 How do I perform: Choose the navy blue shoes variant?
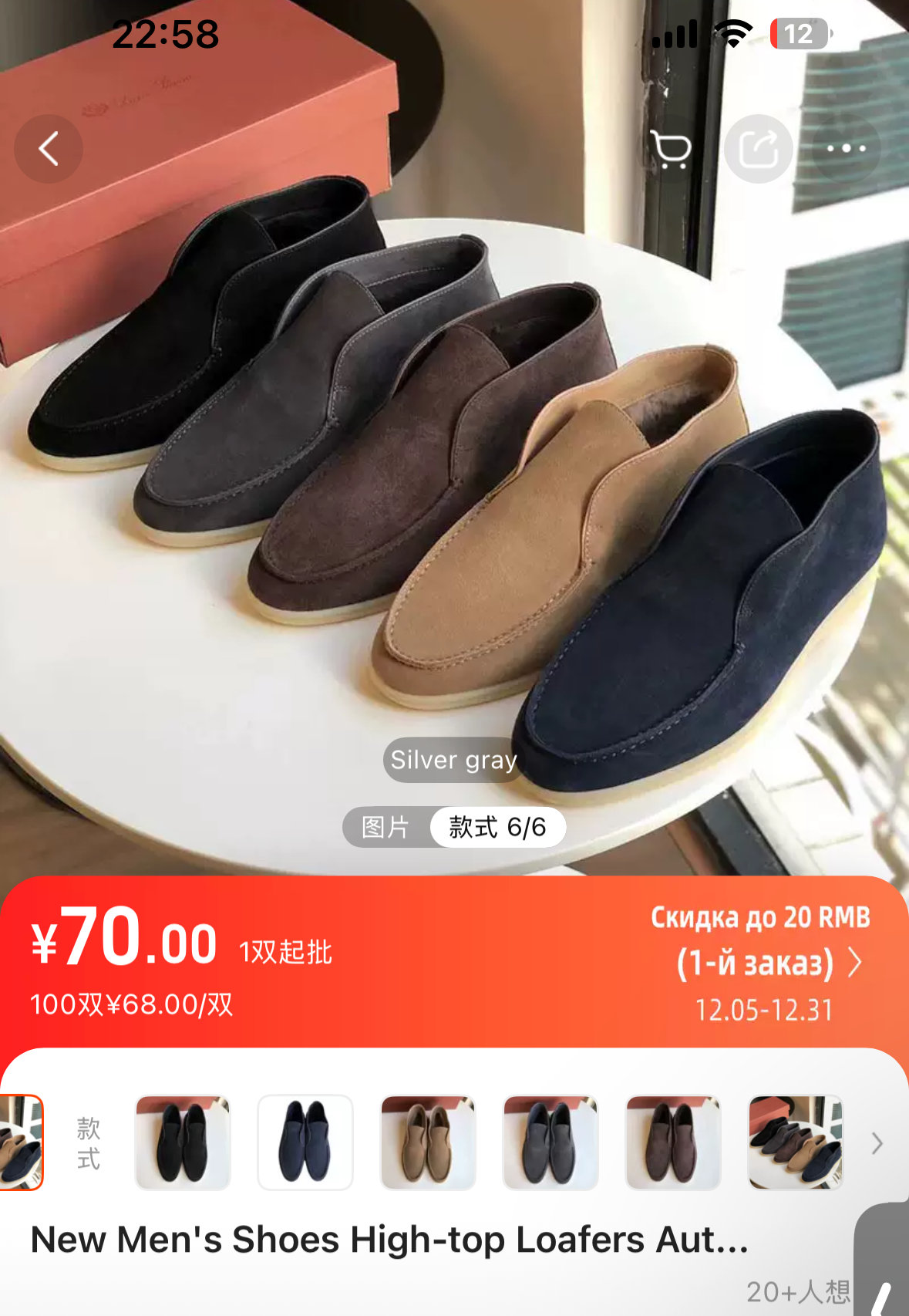click(x=305, y=1142)
